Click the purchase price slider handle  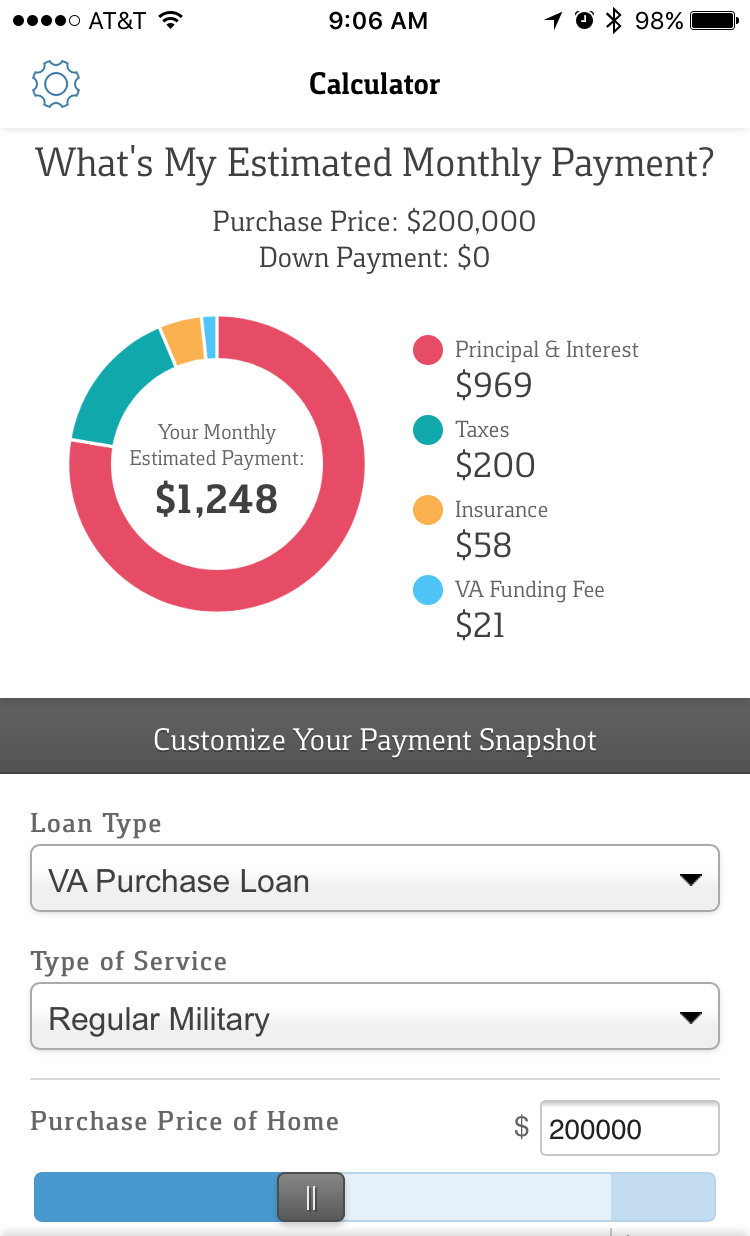(310, 1196)
